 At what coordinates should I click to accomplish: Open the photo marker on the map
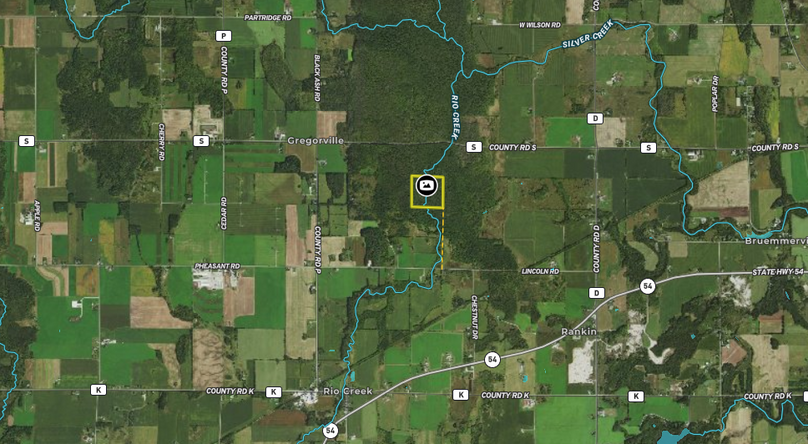click(426, 185)
